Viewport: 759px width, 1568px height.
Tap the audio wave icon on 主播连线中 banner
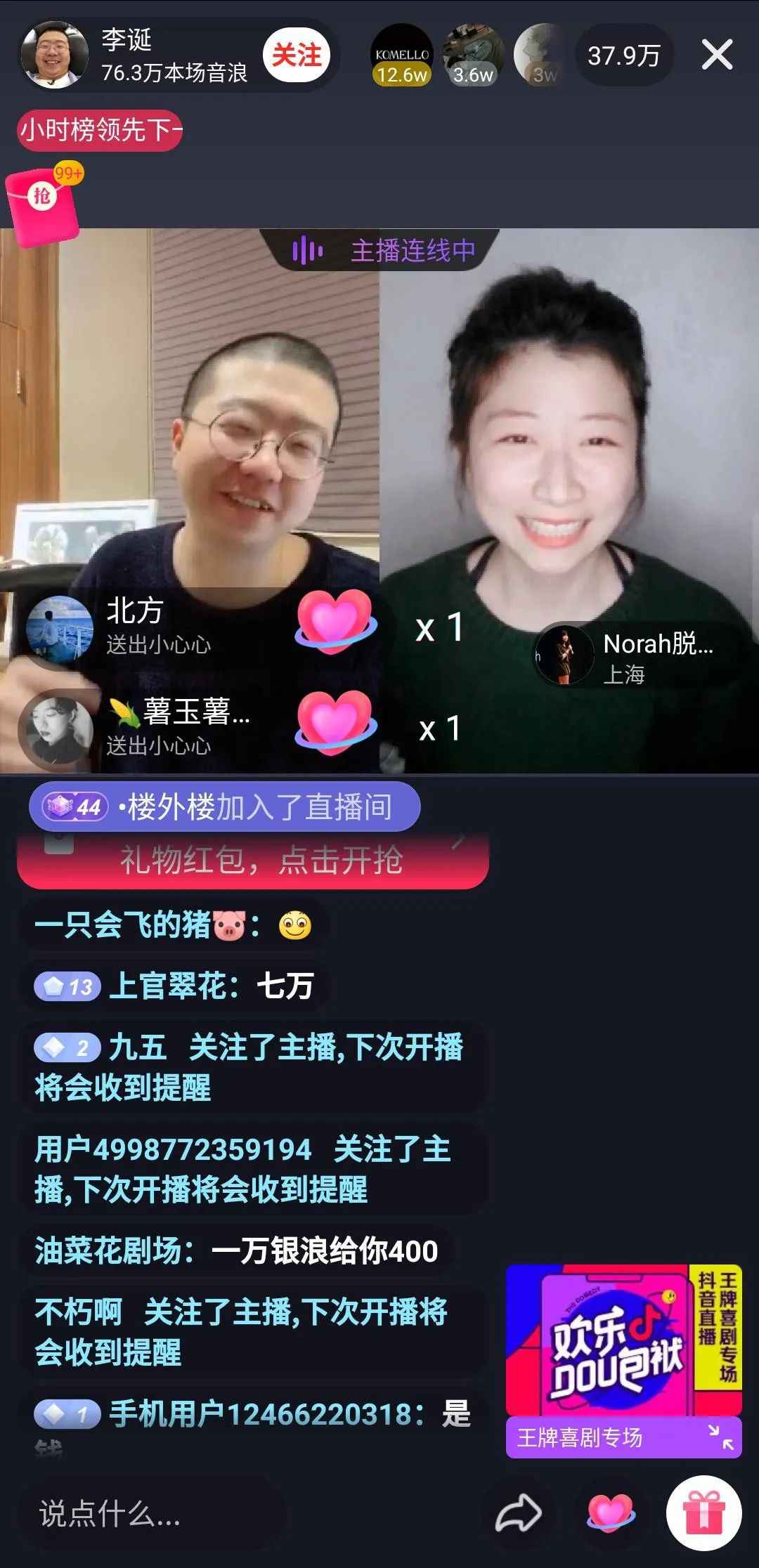[x=307, y=249]
